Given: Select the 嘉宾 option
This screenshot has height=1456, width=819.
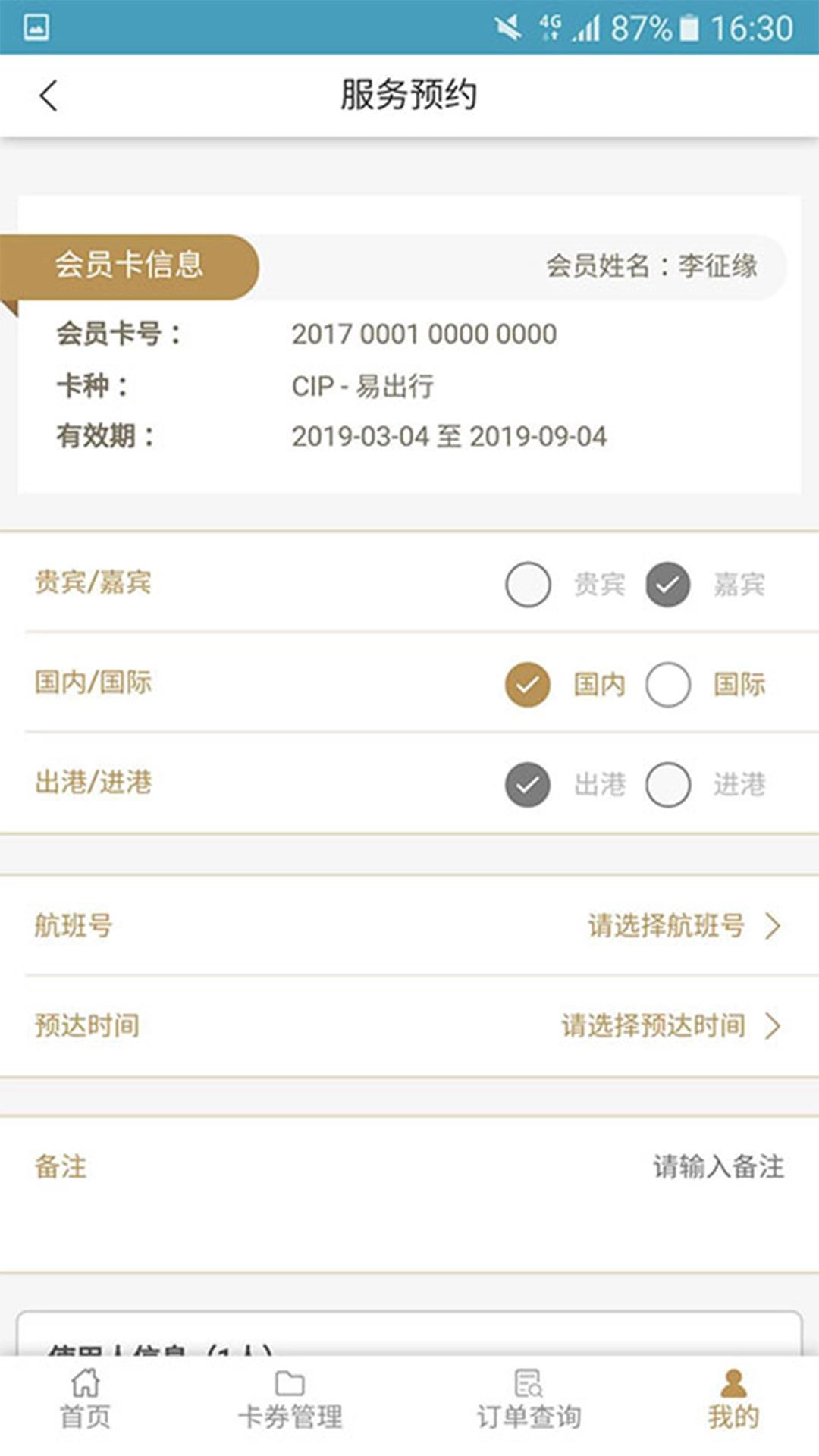Looking at the screenshot, I should click(668, 584).
